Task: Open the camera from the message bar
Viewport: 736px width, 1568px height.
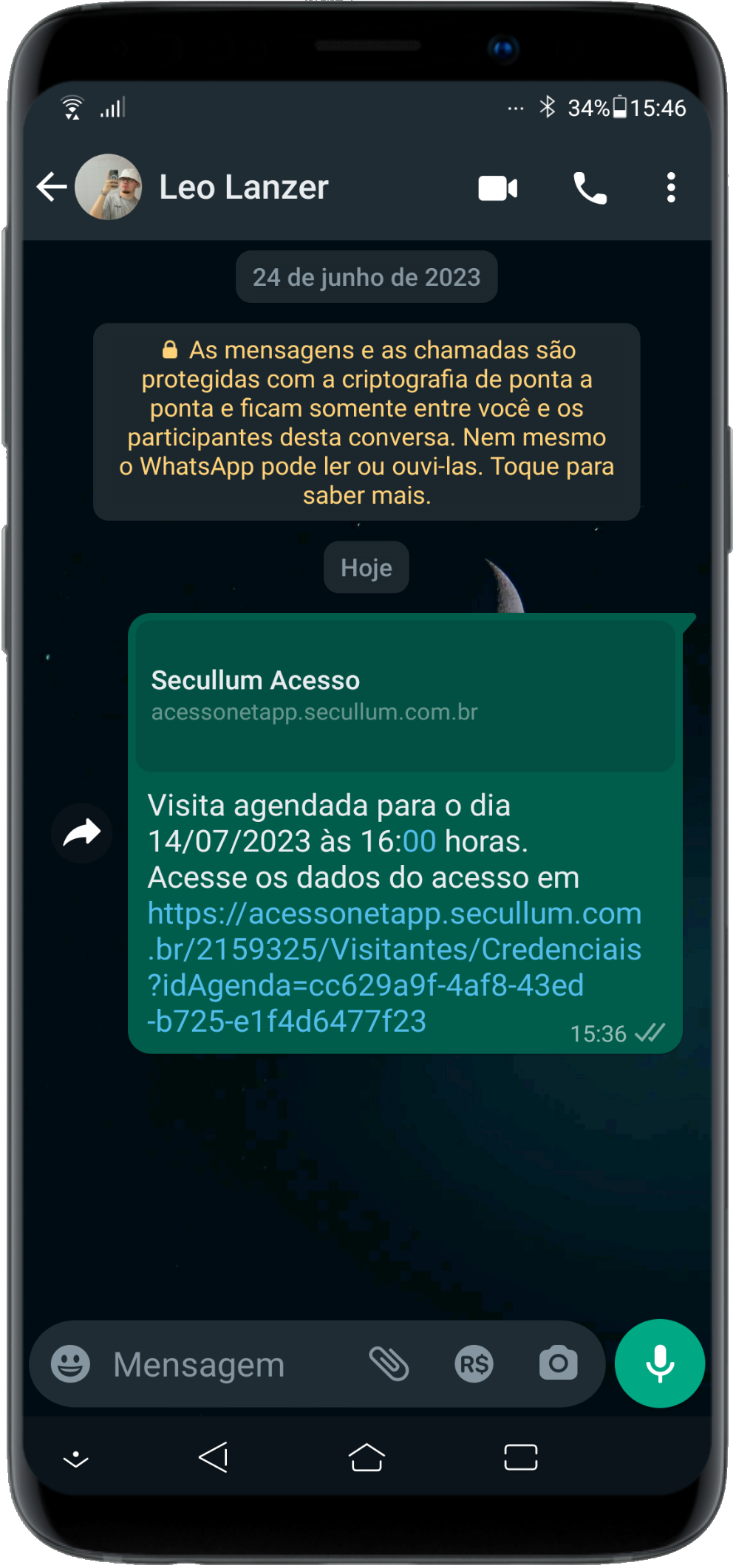Action: click(x=558, y=1363)
